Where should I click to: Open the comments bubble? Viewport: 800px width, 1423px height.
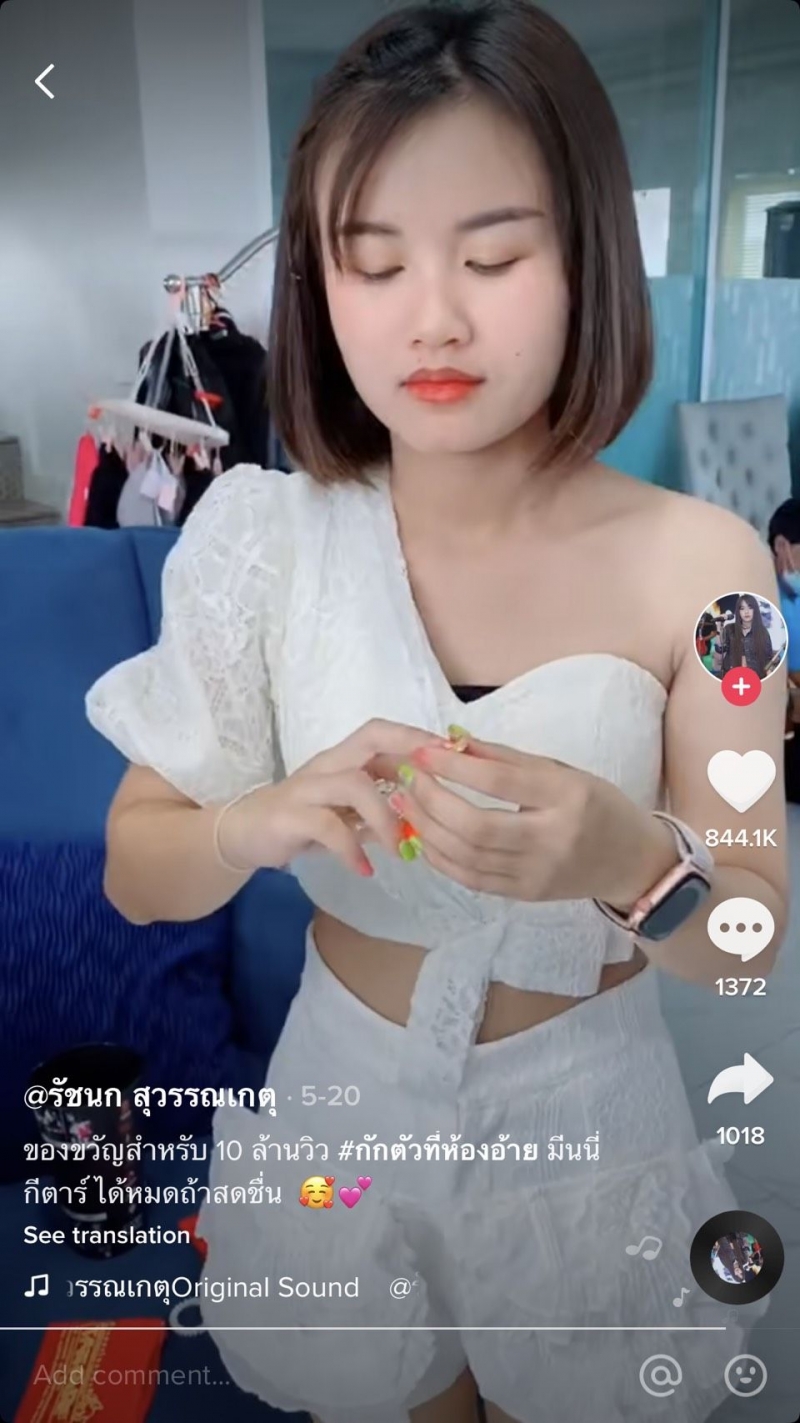click(x=741, y=929)
